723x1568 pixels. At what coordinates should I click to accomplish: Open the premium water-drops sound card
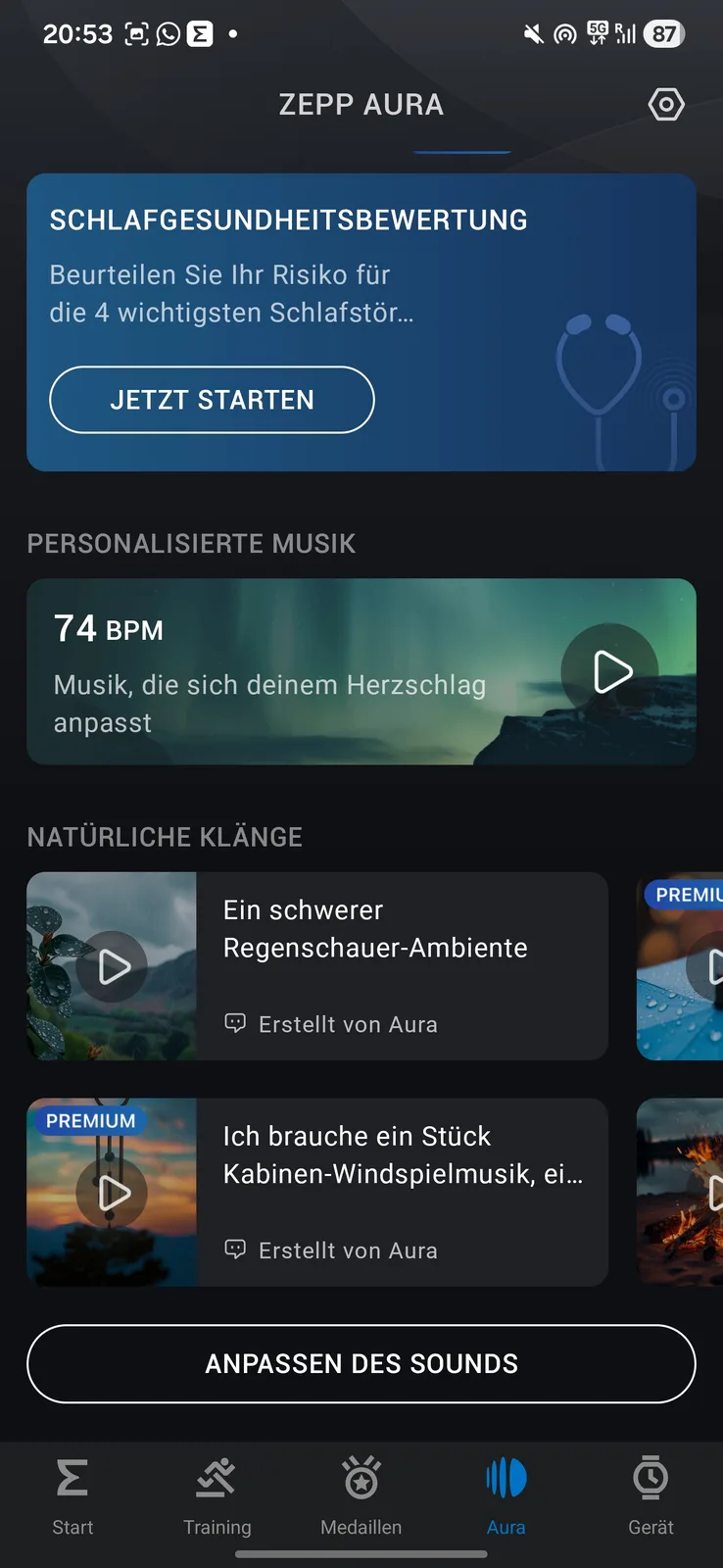(680, 966)
